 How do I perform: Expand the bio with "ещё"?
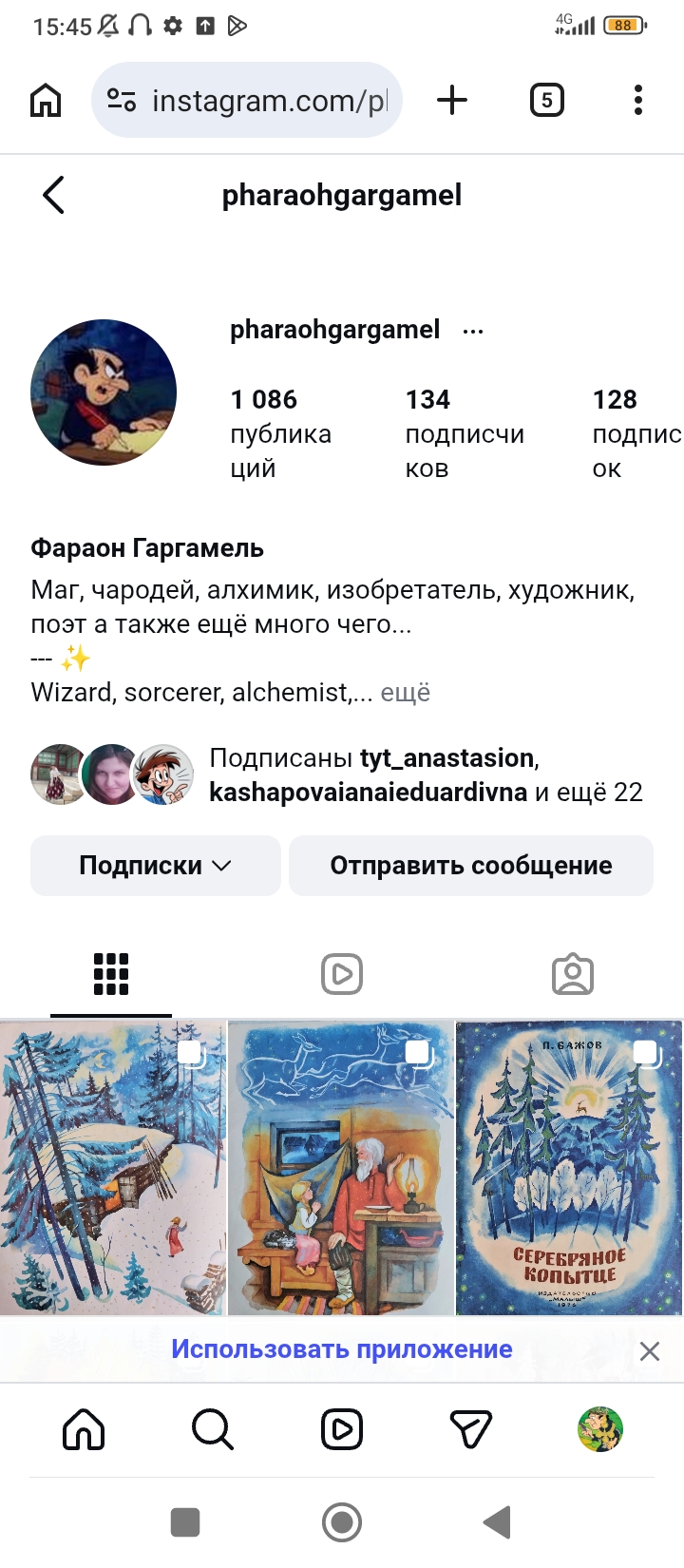click(406, 693)
